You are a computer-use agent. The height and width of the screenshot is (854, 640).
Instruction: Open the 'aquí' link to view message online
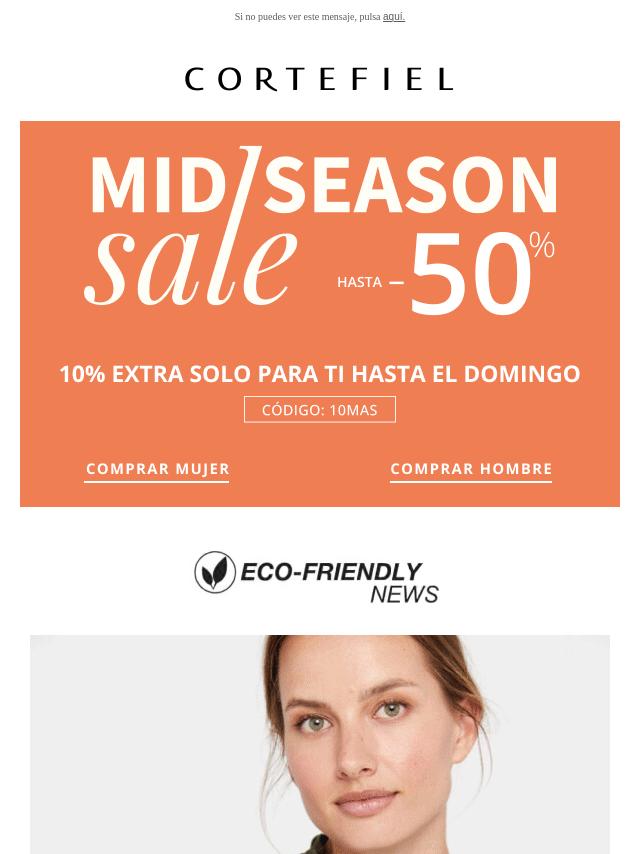(x=393, y=16)
